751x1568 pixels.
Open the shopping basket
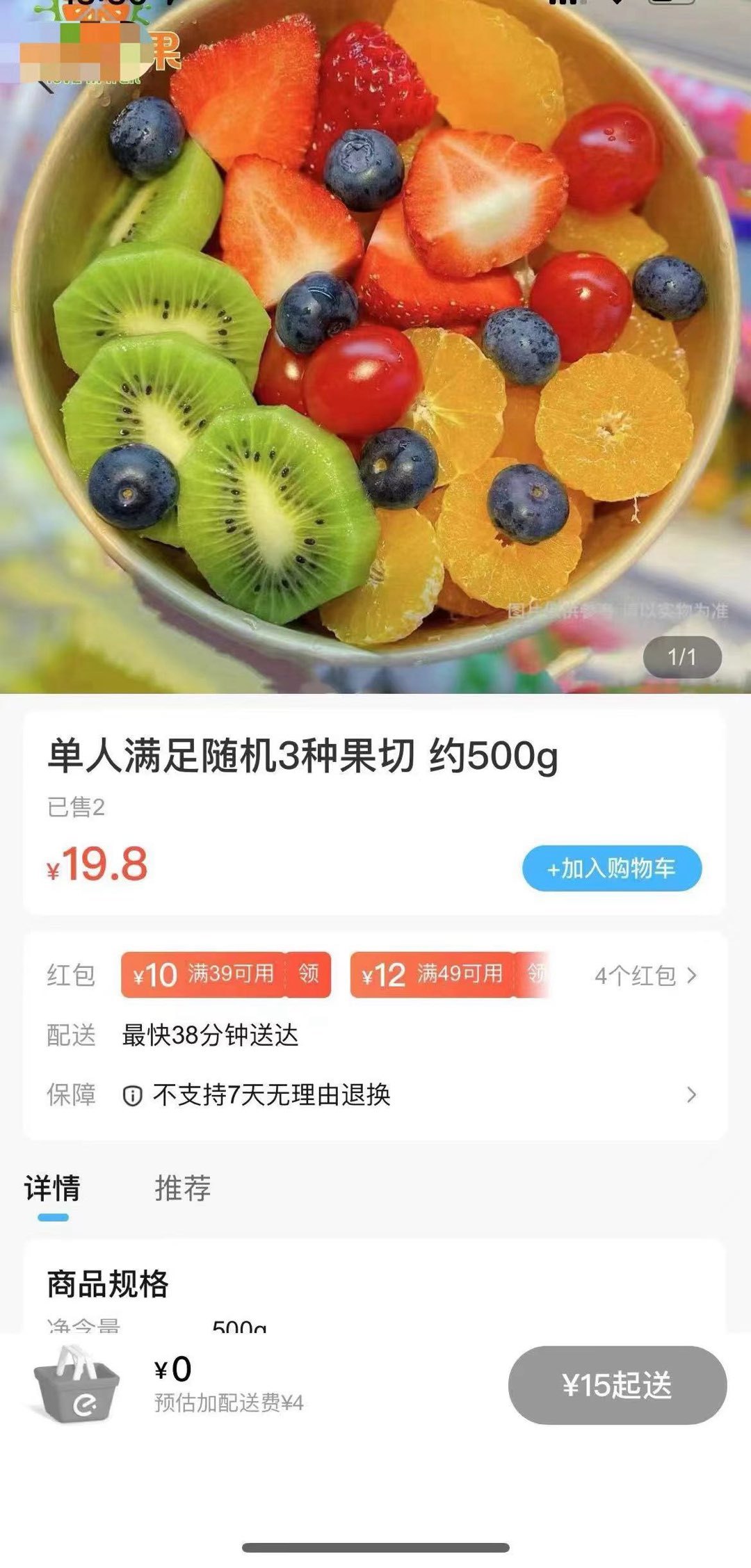76,1385
